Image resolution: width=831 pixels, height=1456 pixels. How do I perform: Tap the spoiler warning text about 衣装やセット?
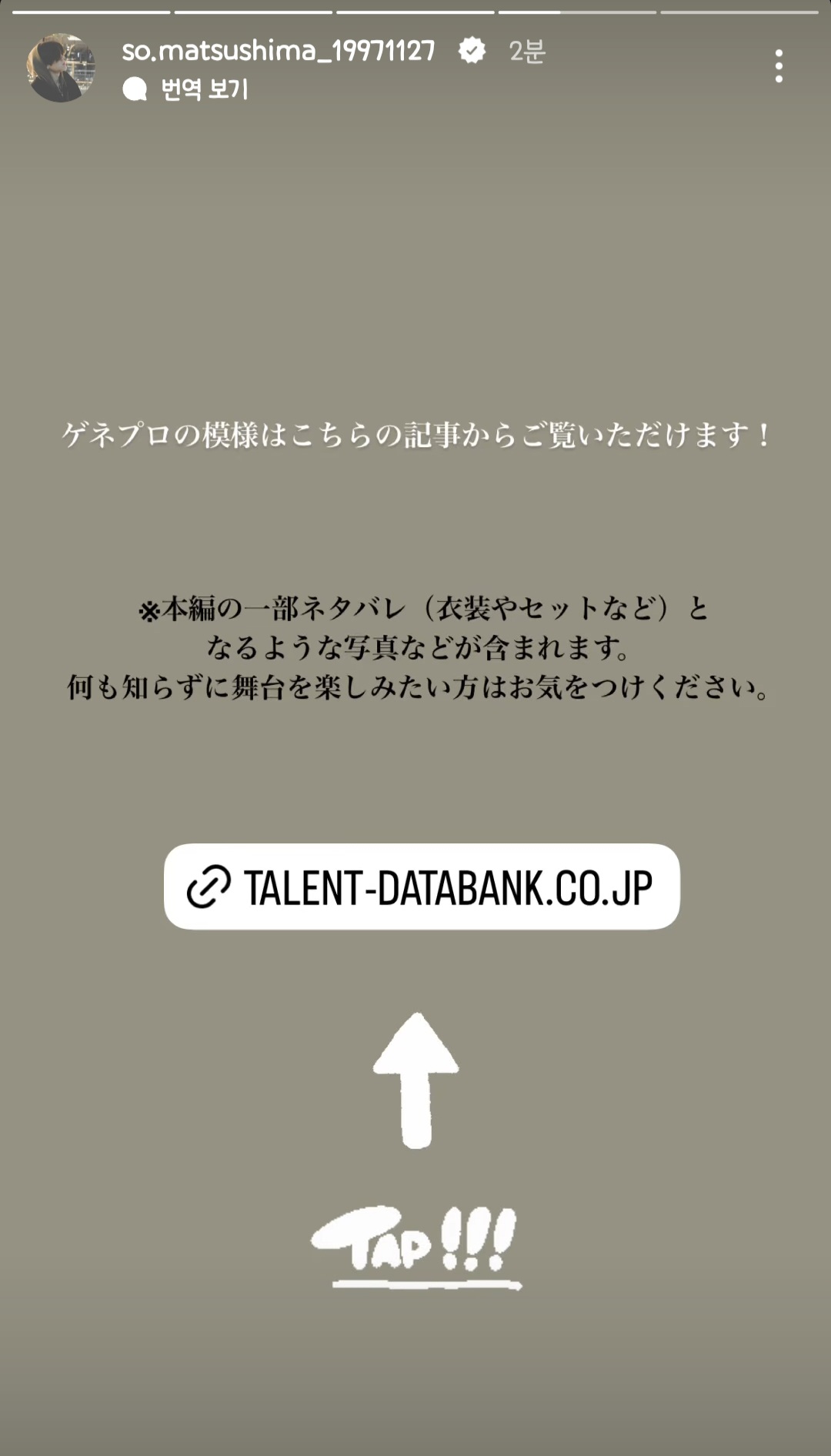pos(415,650)
